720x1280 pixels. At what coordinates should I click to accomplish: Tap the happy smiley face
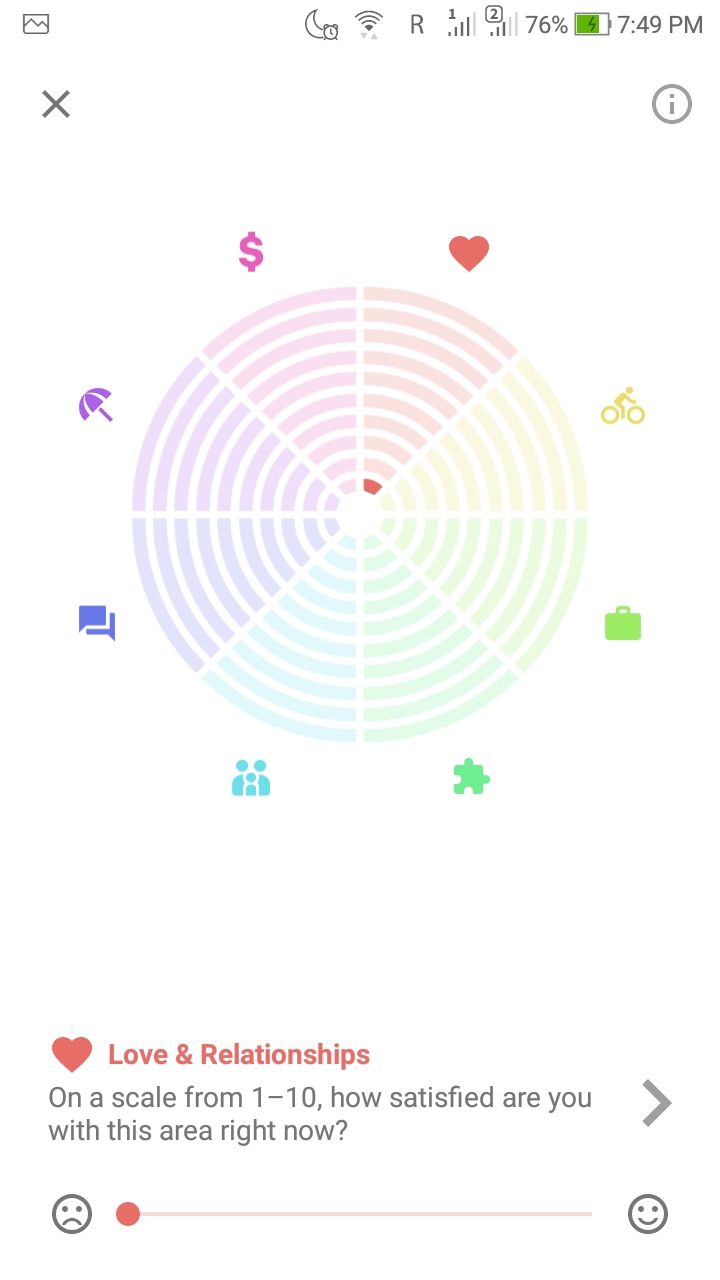coord(647,1214)
